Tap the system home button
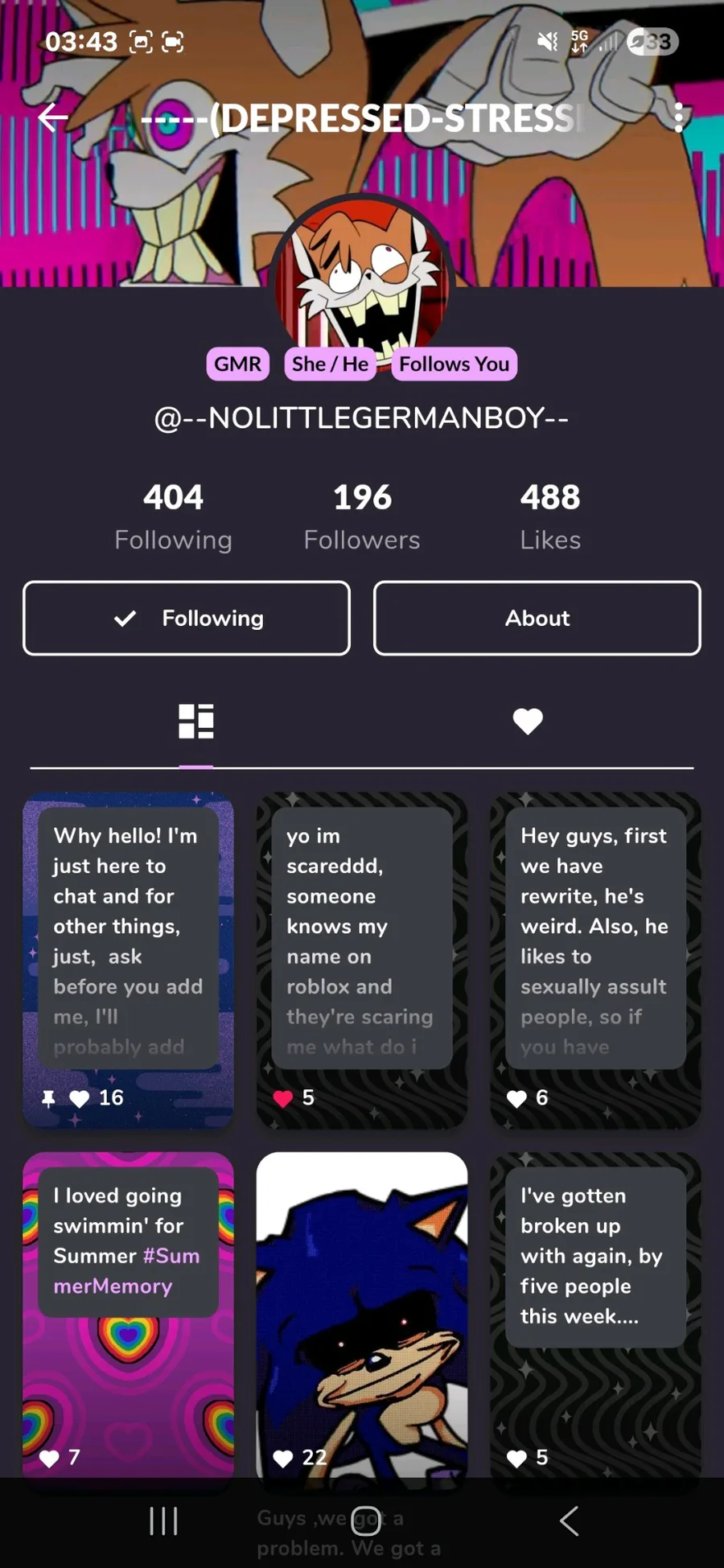724x1568 pixels. 366,1521
